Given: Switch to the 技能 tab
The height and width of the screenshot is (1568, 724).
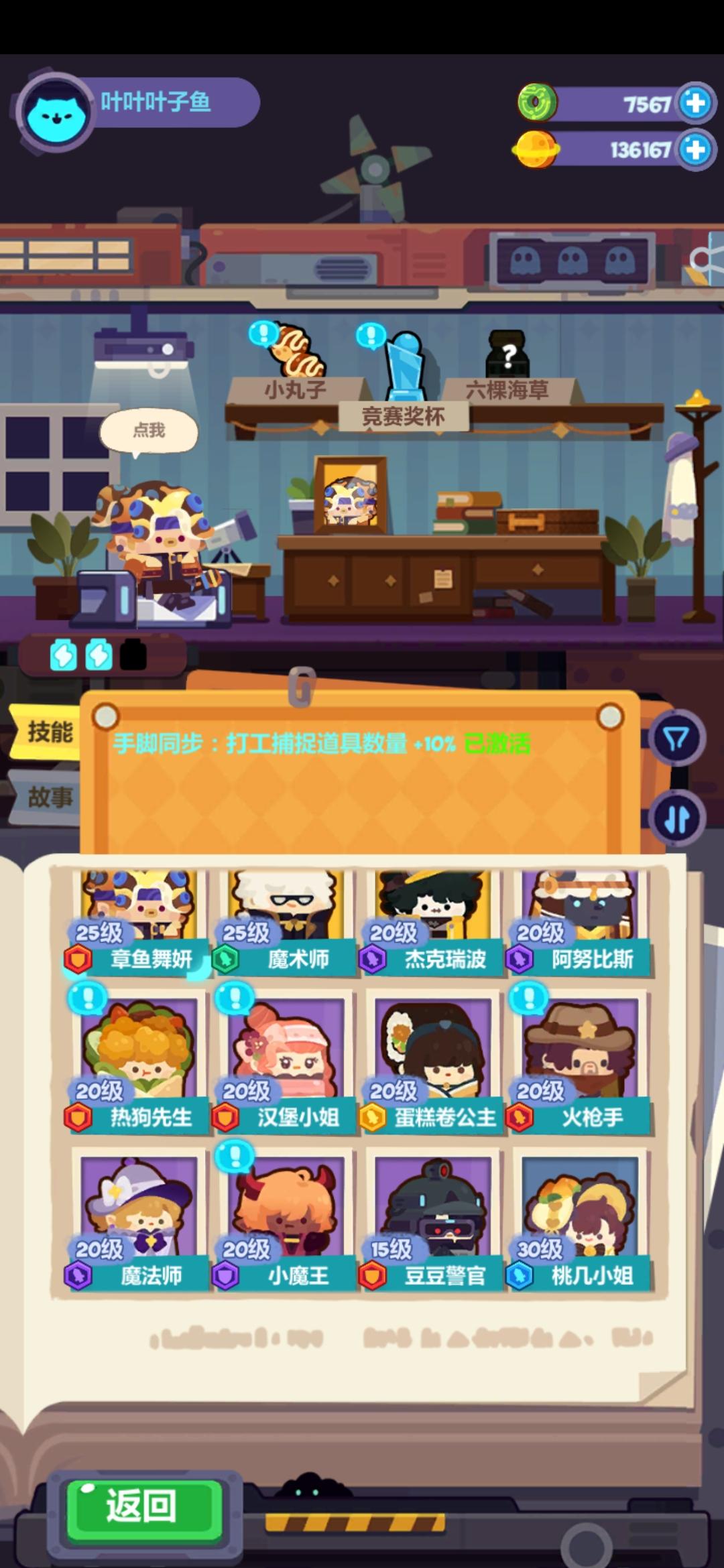Looking at the screenshot, I should coord(47,730).
